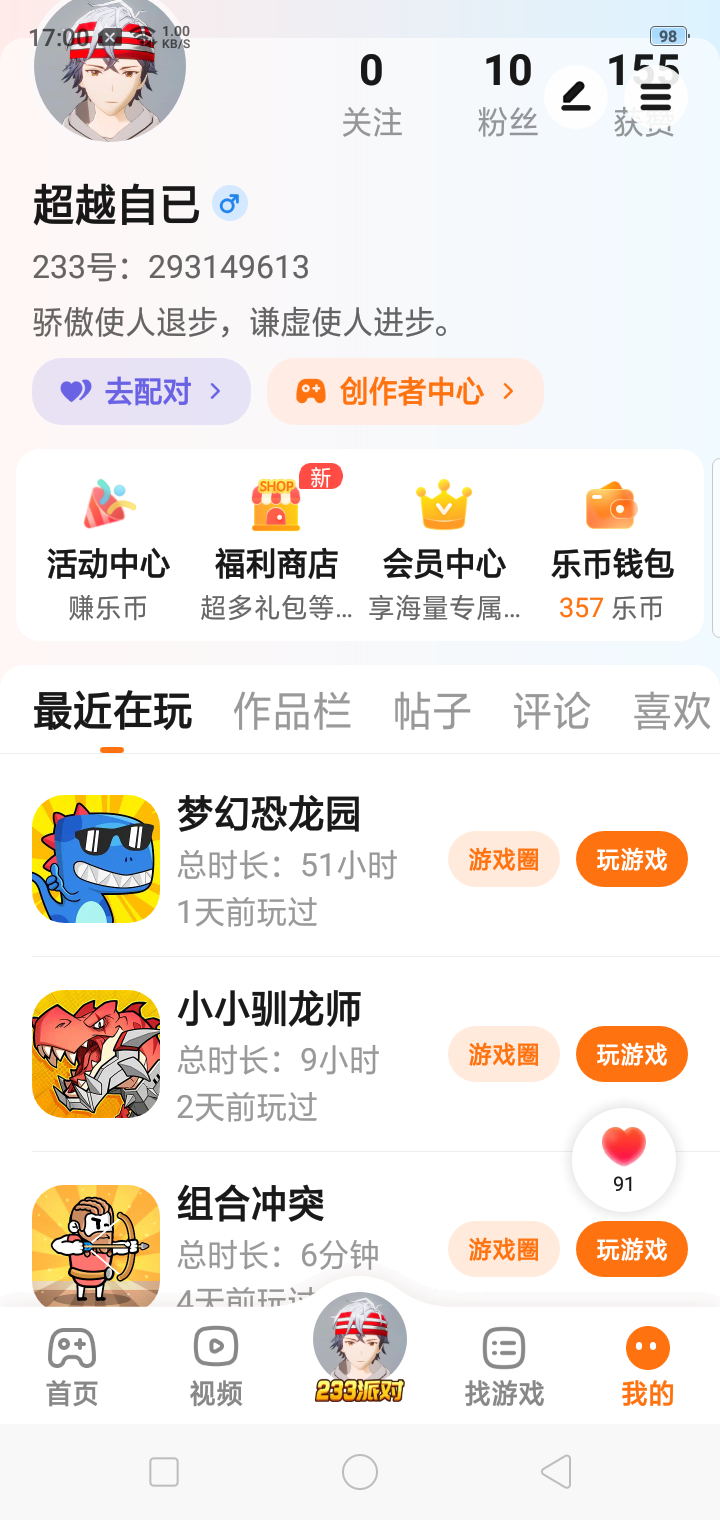
Task: Switch to the 帖子 tab
Action: coord(432,712)
